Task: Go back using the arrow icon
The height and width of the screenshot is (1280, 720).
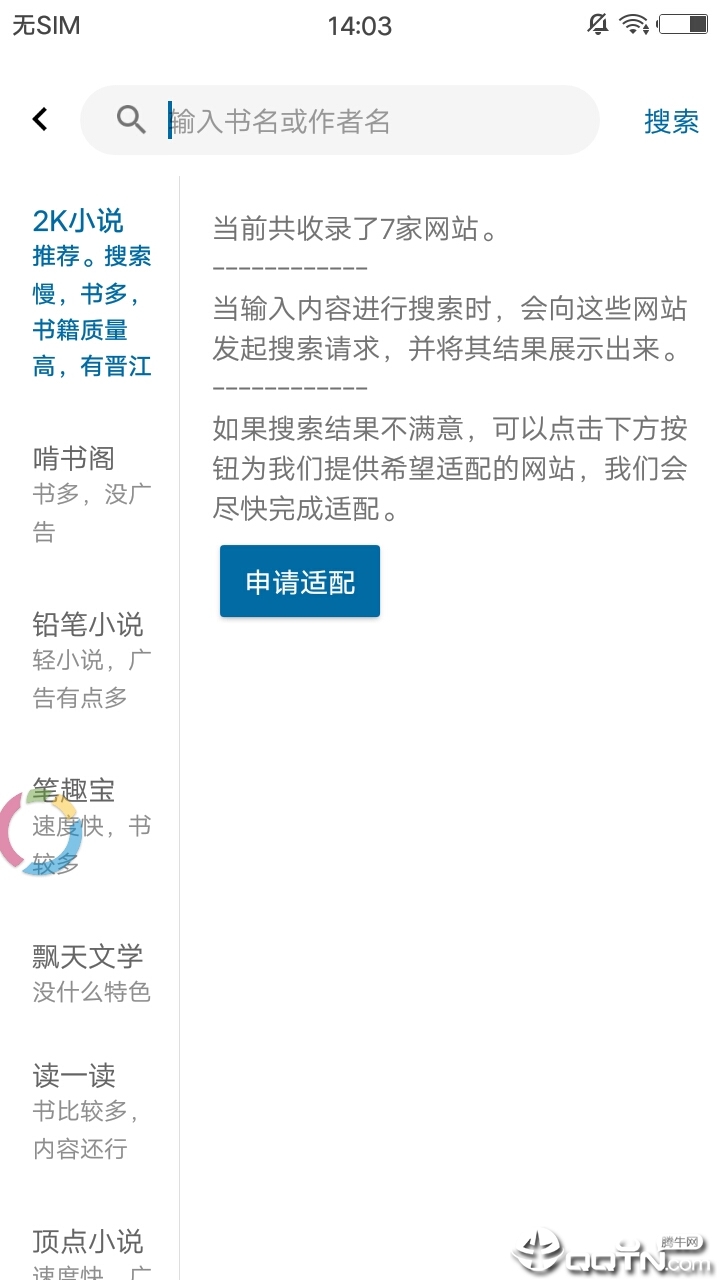Action: pos(40,120)
